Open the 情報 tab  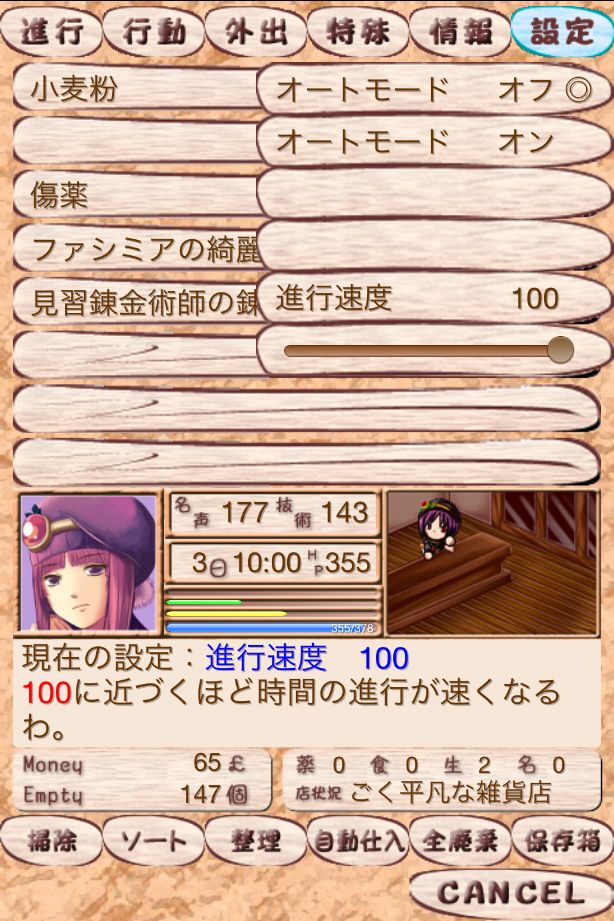tap(459, 32)
